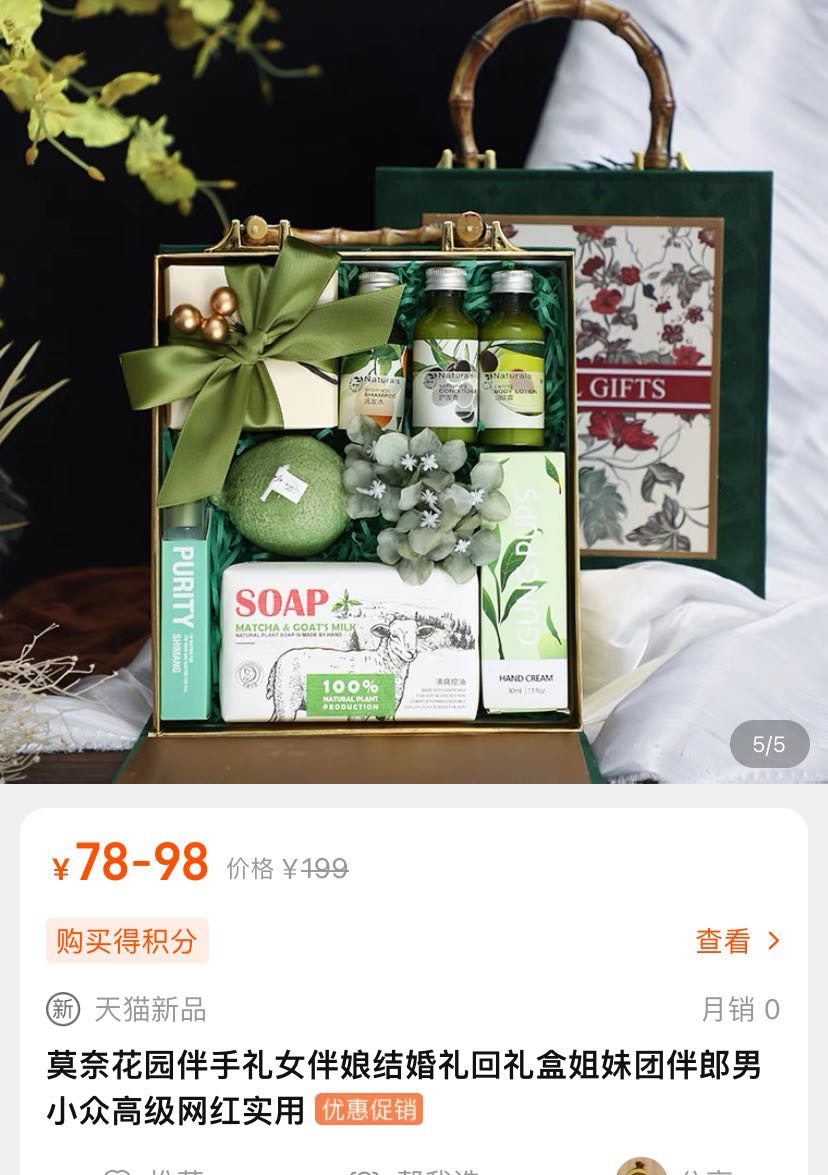Tap 查看 to view purchase points details
The width and height of the screenshot is (828, 1175).
737,941
